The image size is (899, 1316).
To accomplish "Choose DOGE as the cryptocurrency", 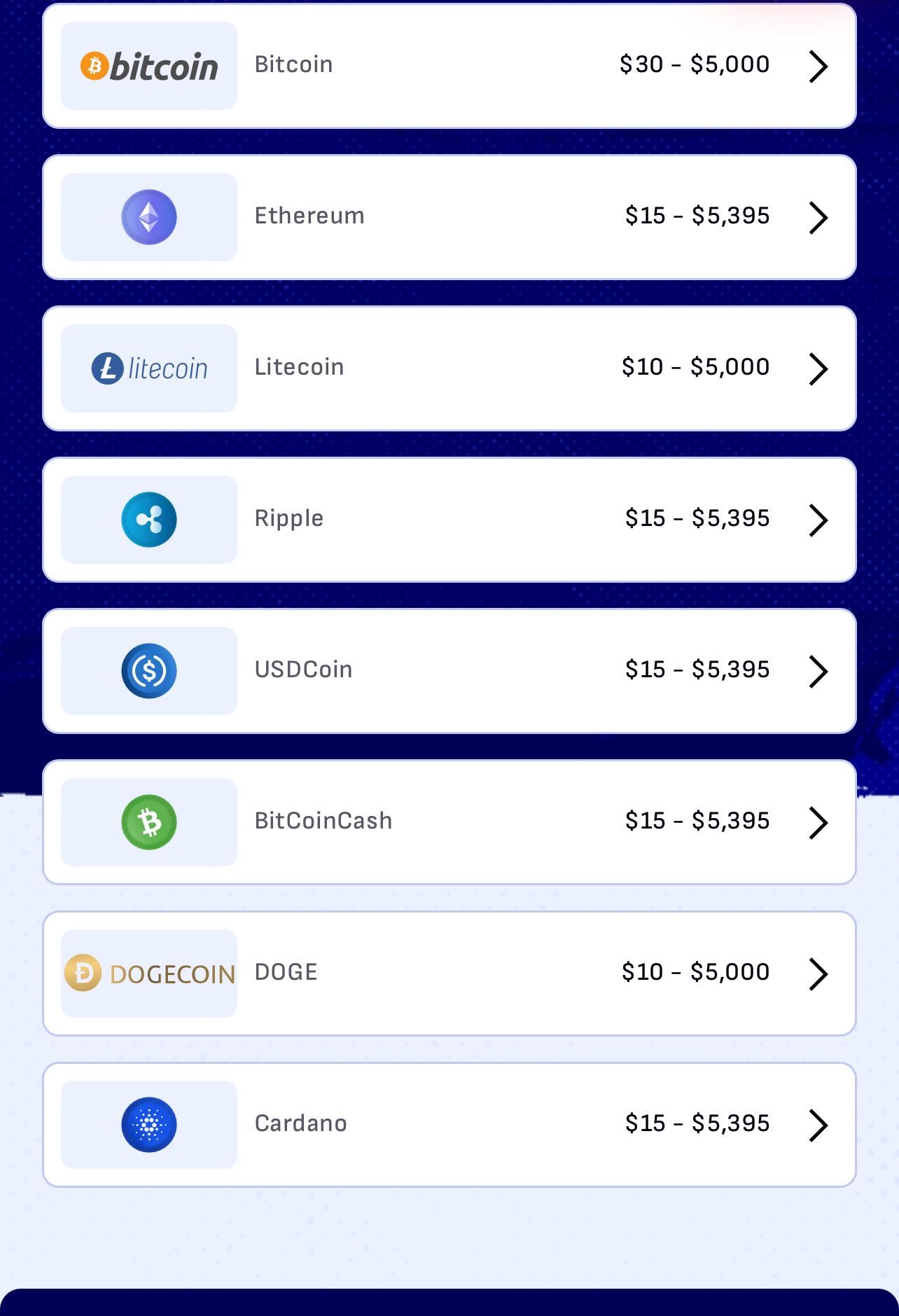I will 449,974.
